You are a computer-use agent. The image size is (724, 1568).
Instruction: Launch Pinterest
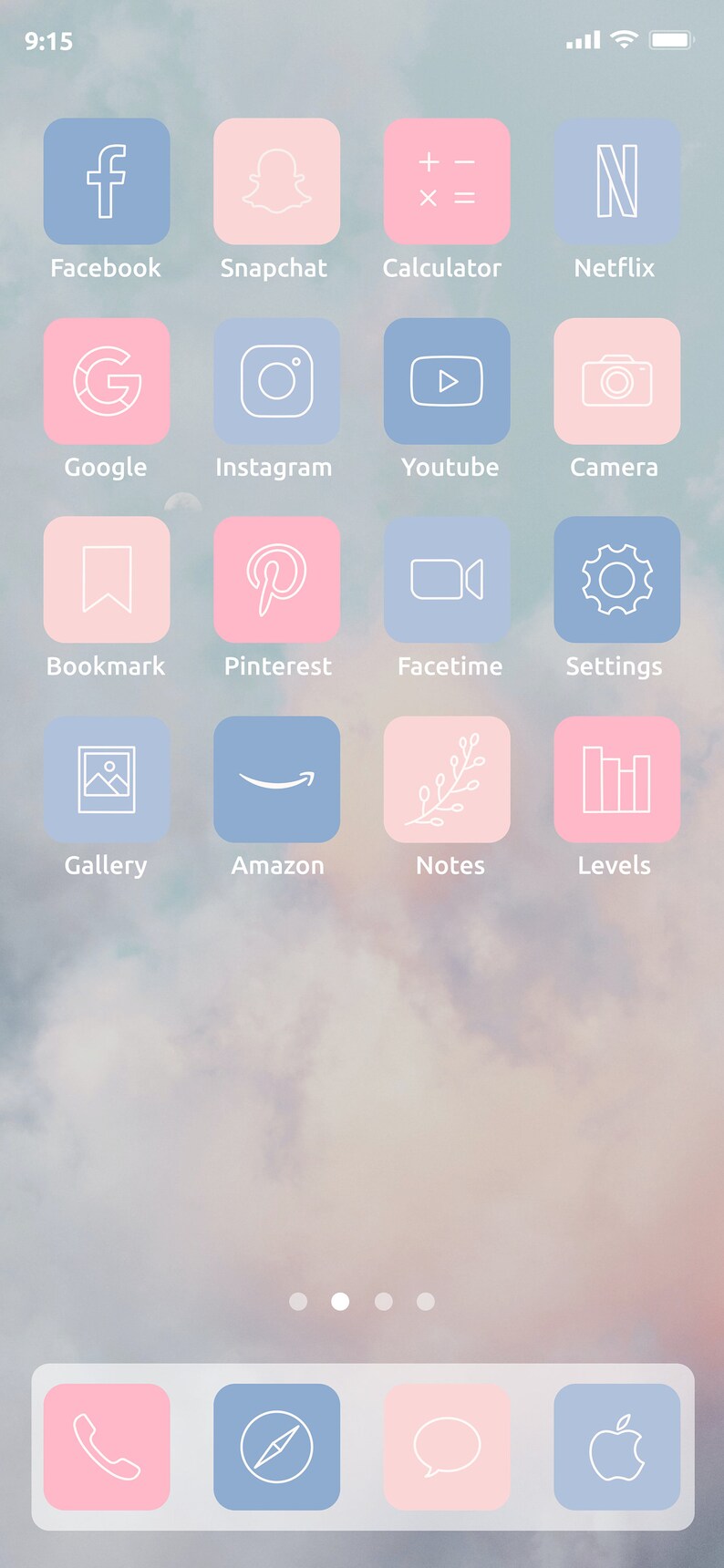pos(277,580)
